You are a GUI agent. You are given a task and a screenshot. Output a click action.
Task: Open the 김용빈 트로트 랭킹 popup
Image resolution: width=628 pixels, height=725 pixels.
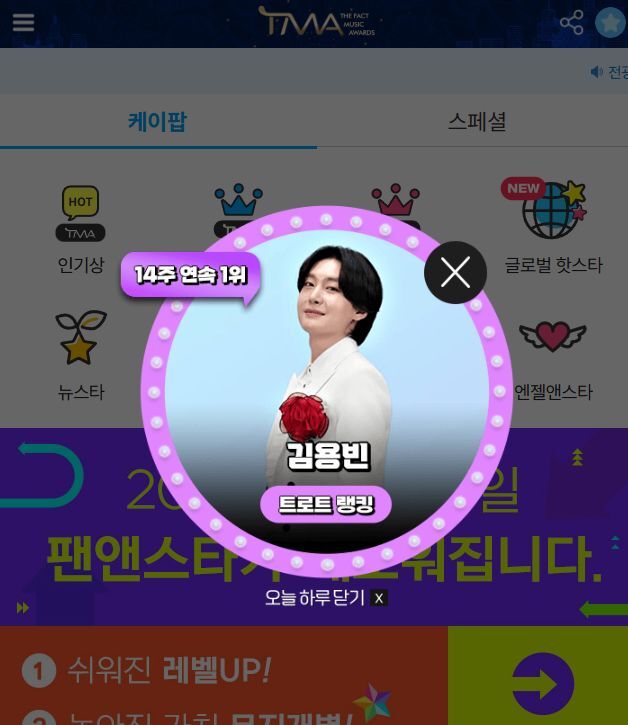pyautogui.click(x=326, y=400)
